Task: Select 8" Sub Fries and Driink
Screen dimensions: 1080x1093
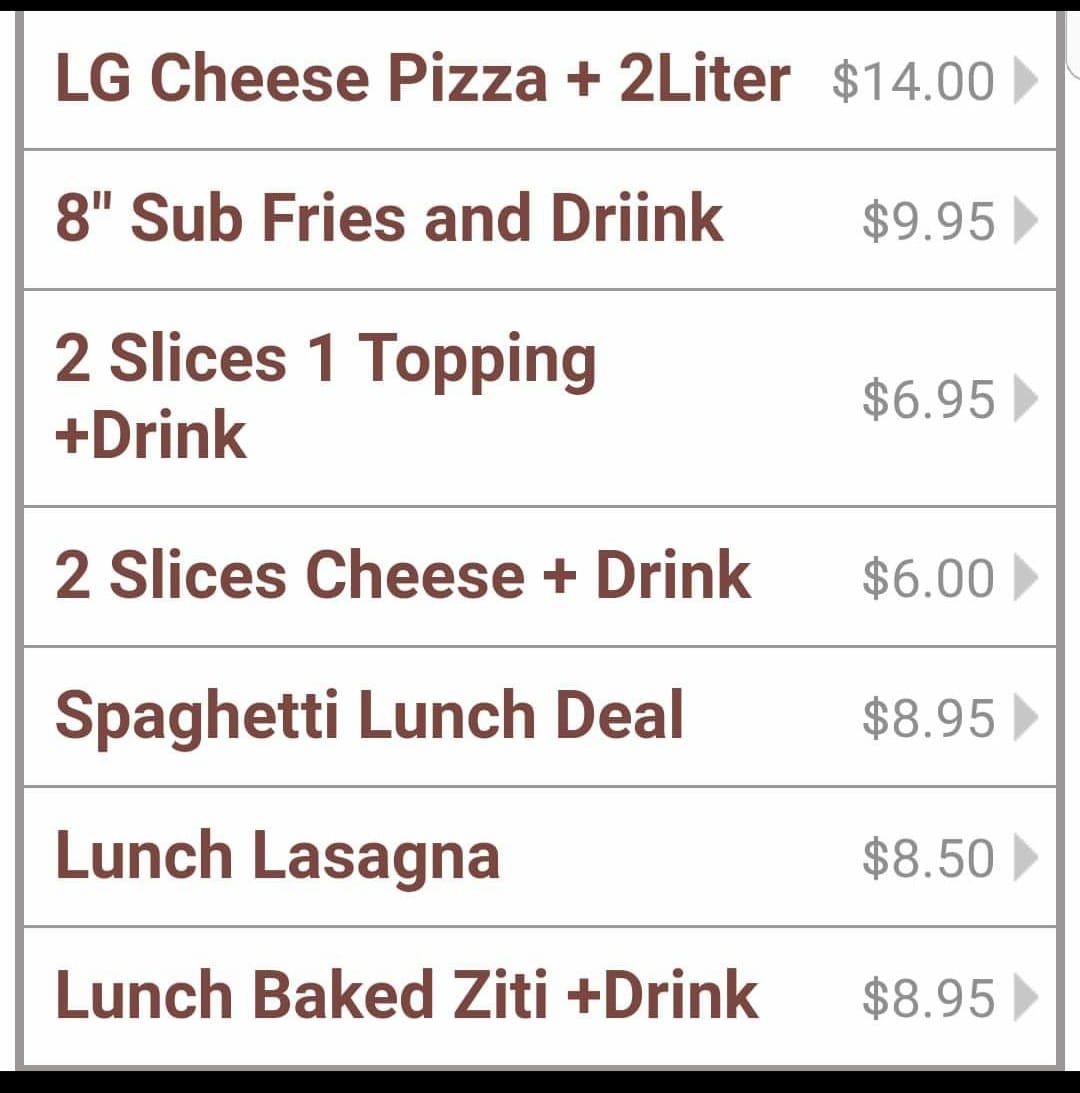Action: (x=540, y=220)
